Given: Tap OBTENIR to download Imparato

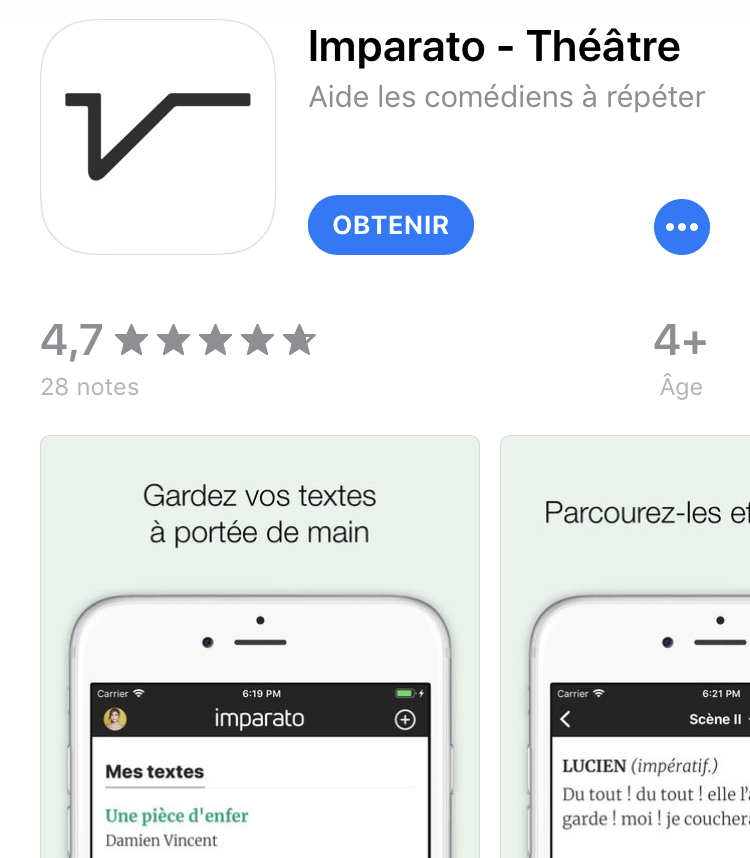Looking at the screenshot, I should 390,225.
